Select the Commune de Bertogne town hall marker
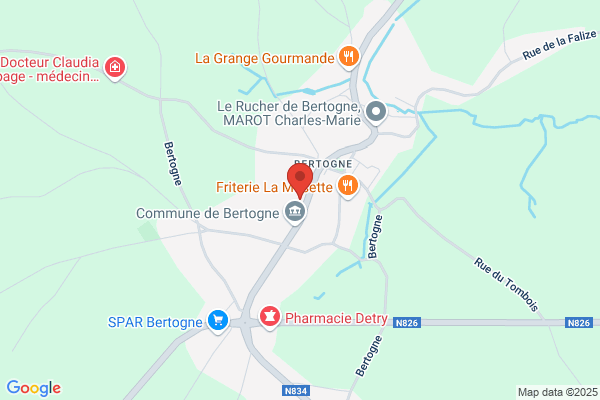Image resolution: width=600 pixels, height=400 pixels. click(295, 212)
